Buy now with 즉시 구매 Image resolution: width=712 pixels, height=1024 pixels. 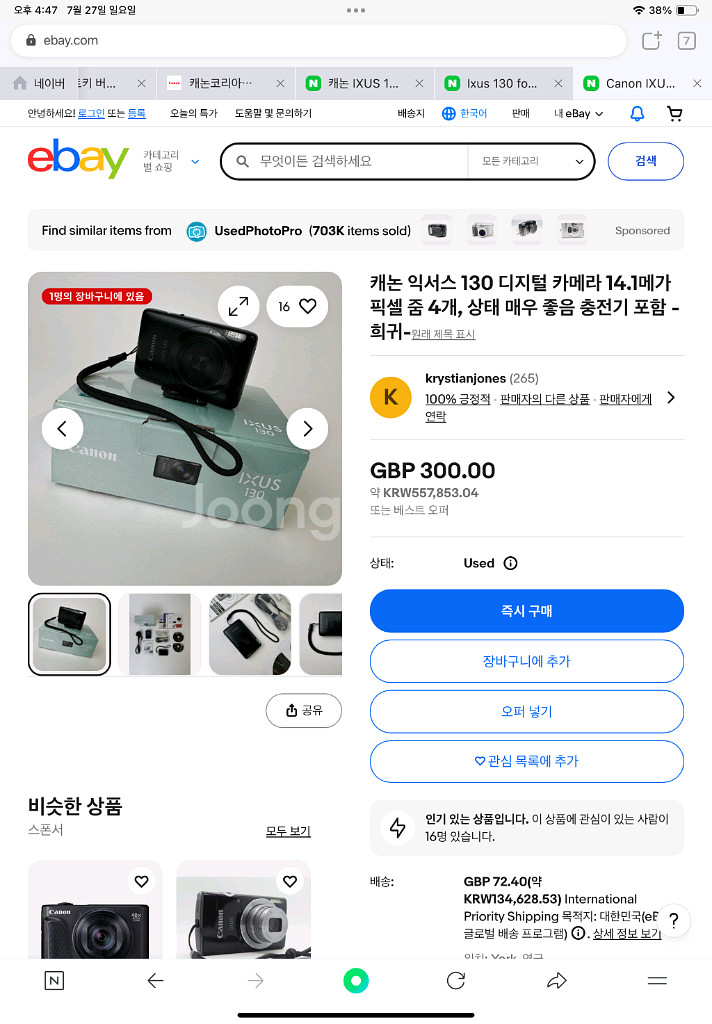526,611
